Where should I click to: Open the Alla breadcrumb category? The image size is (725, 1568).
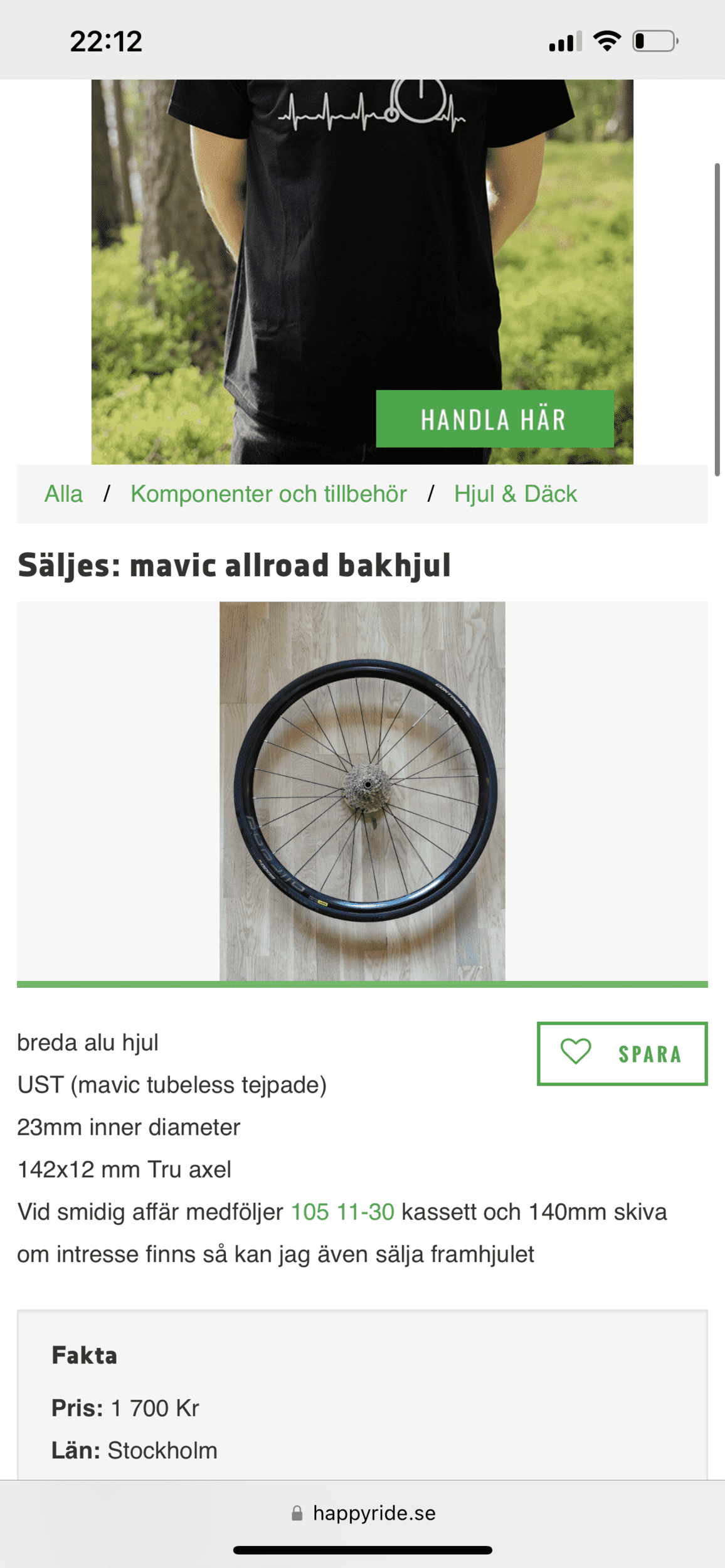tap(63, 494)
